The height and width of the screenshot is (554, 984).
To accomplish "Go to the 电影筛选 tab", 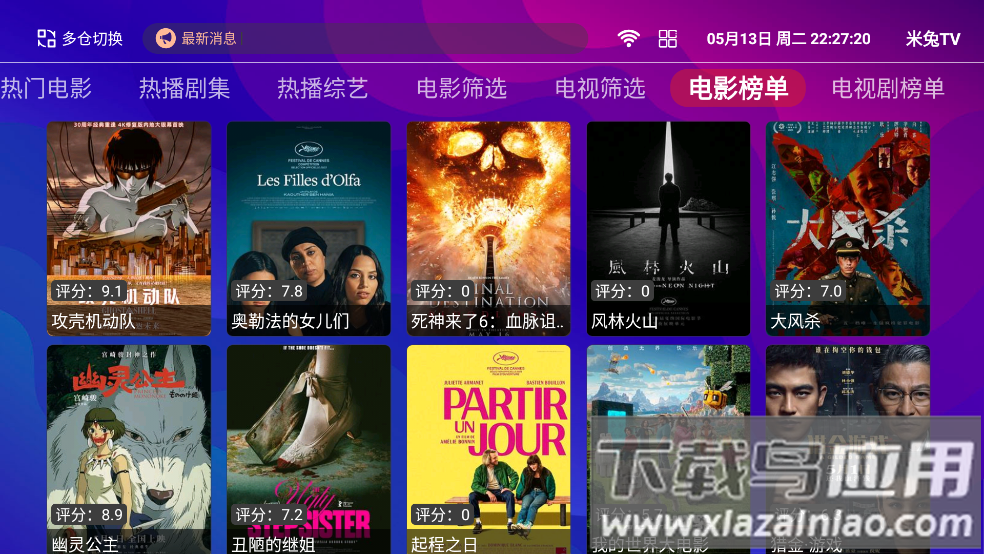I will [461, 88].
